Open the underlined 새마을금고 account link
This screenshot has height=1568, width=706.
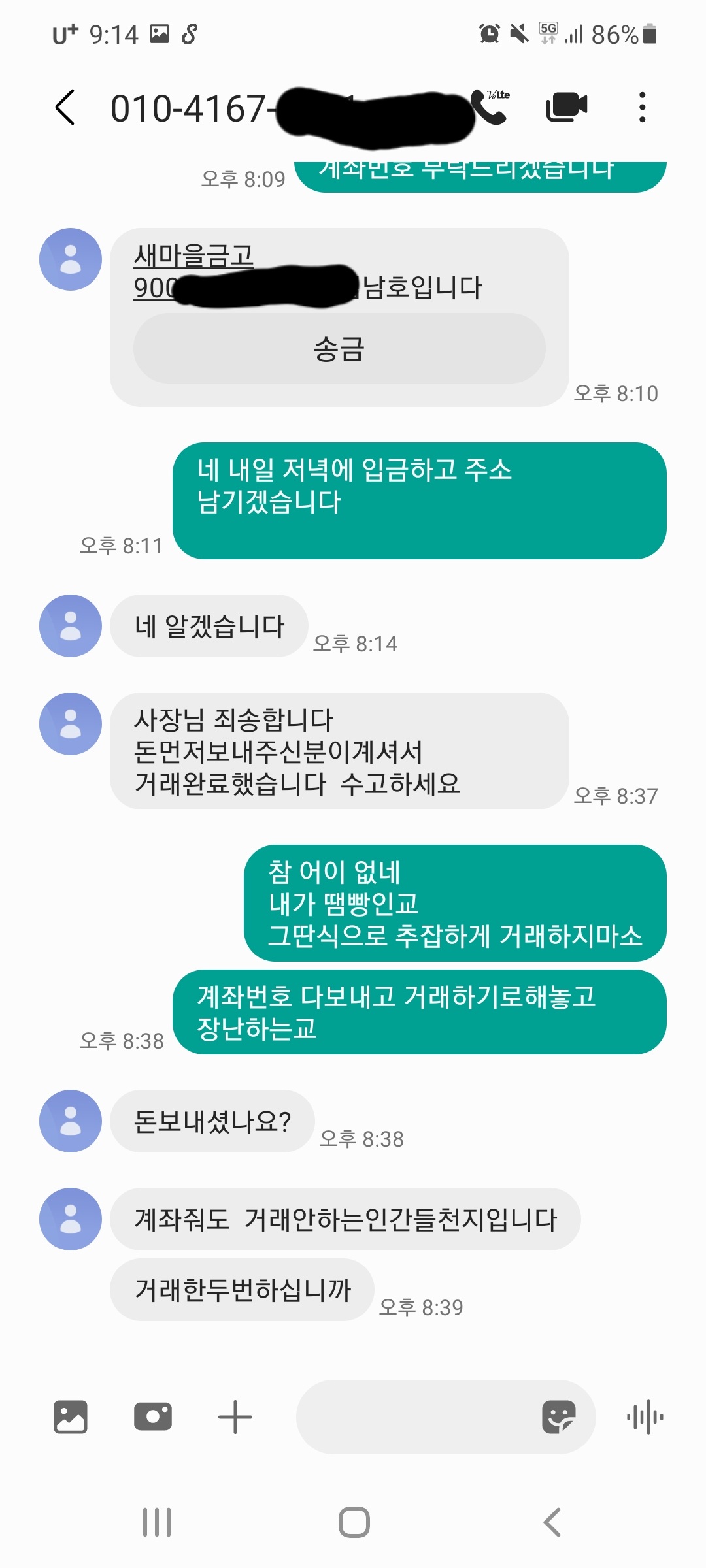(x=193, y=255)
